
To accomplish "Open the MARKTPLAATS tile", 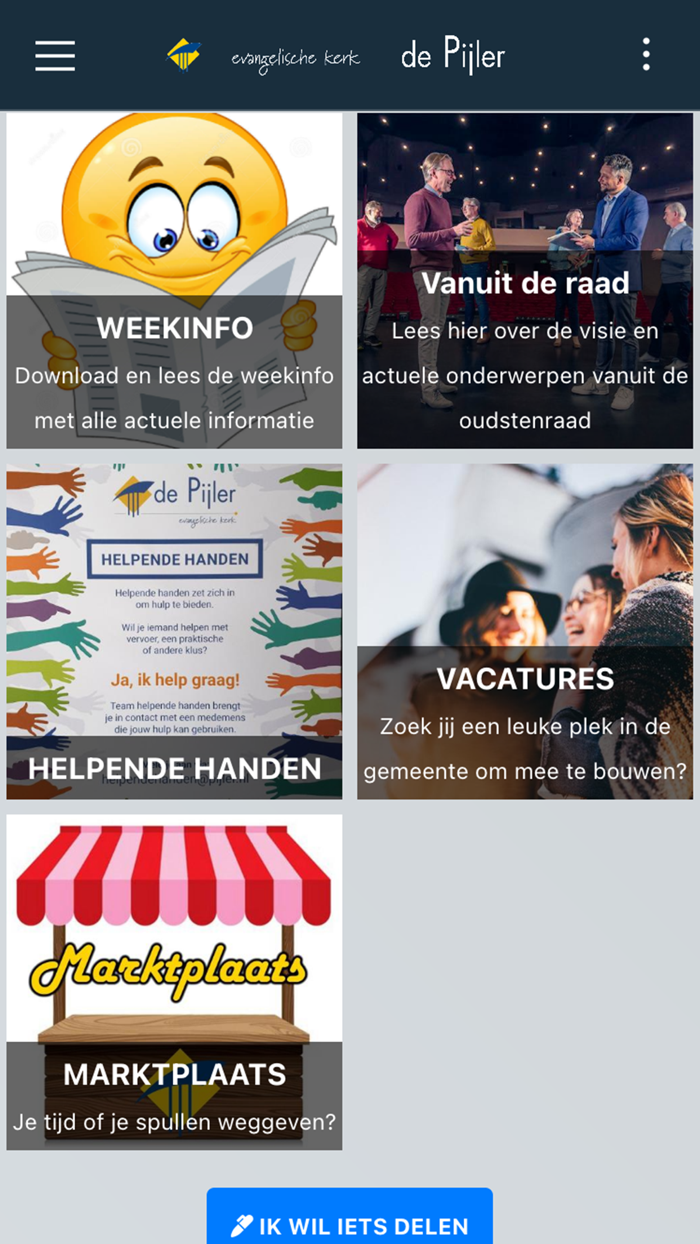I will point(174,982).
